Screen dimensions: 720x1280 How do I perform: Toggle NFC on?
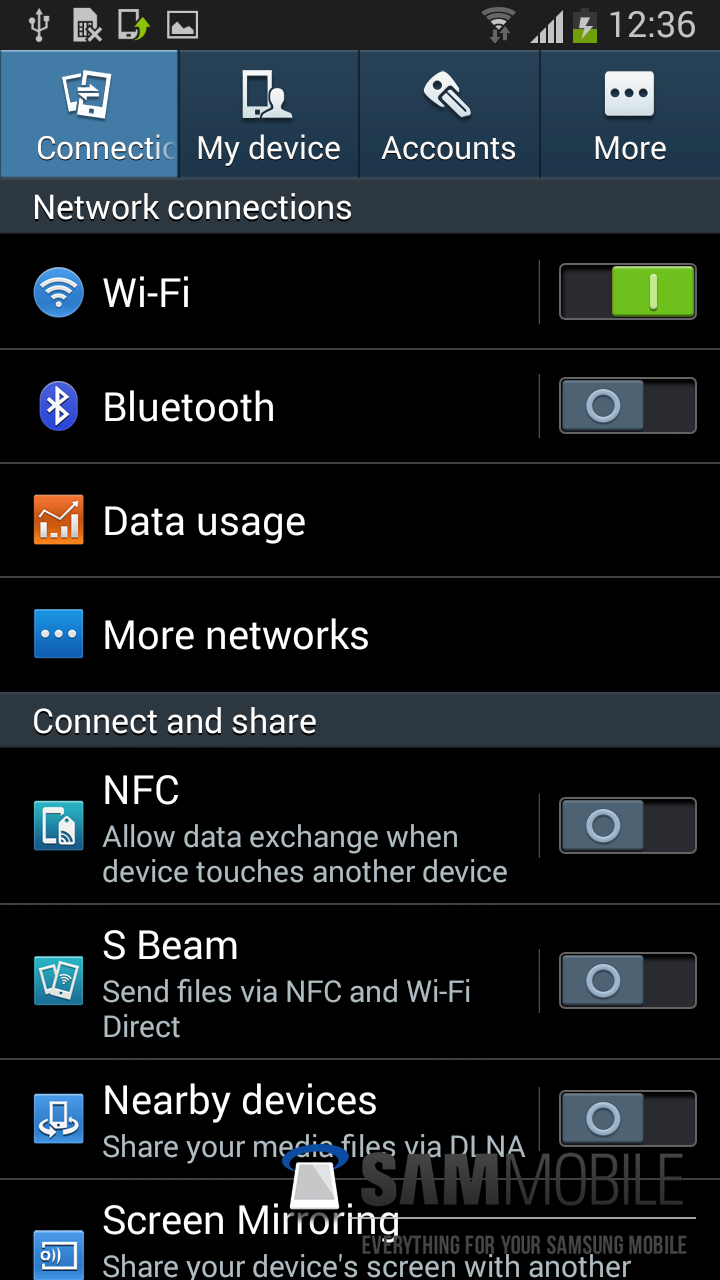[627, 826]
